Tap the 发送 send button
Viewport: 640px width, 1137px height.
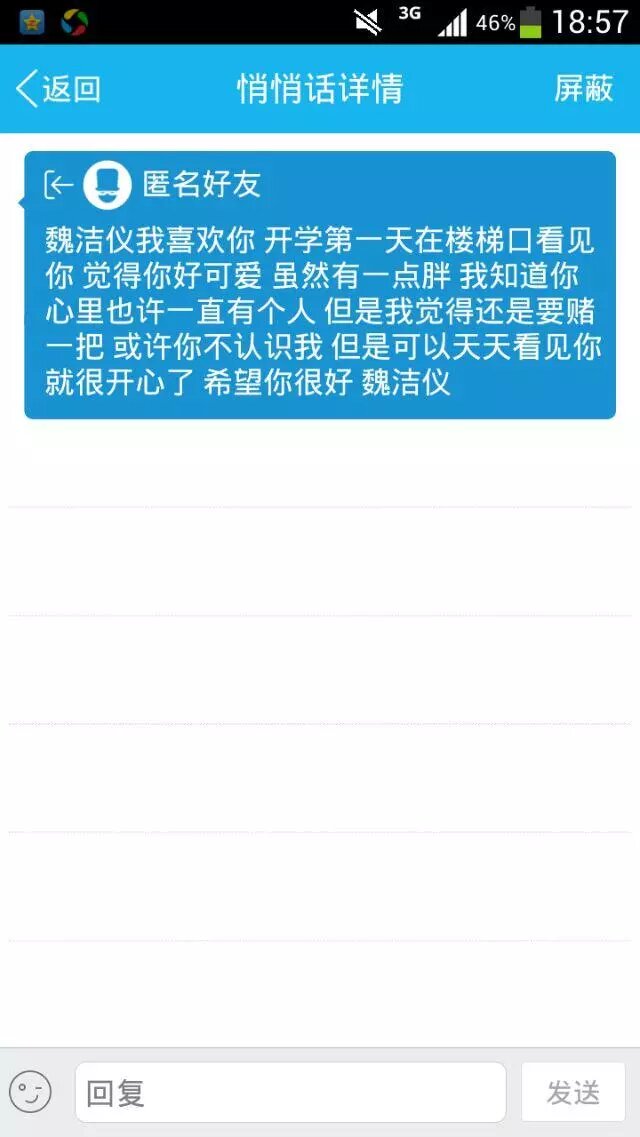[573, 1092]
